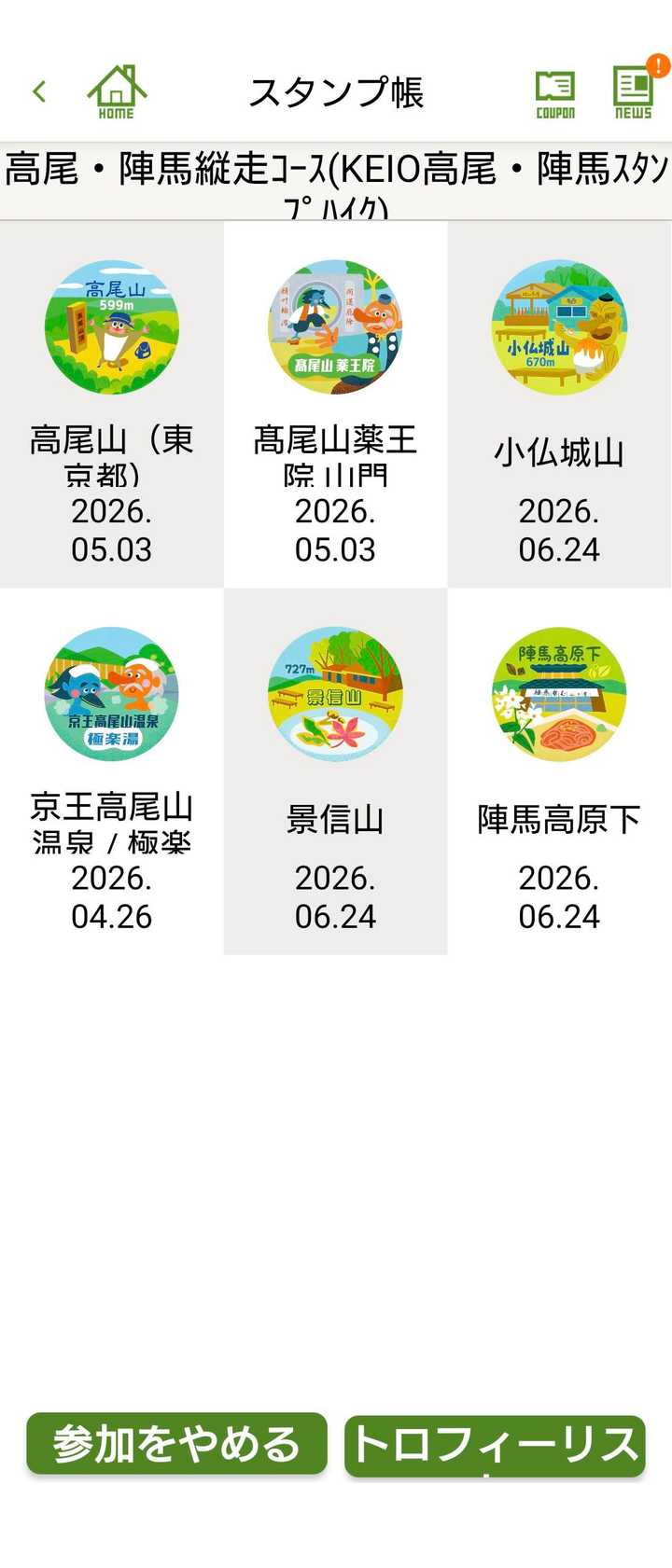
Task: Select the 小仏城山 stamp
Action: point(560,405)
